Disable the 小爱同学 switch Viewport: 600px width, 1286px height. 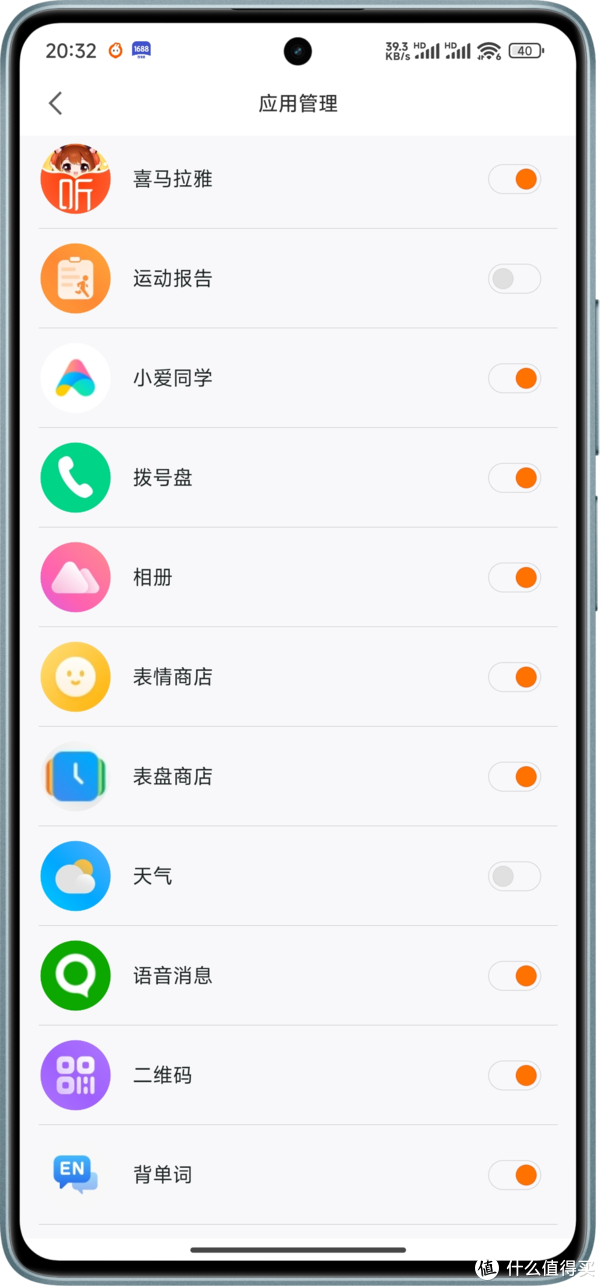tap(514, 378)
